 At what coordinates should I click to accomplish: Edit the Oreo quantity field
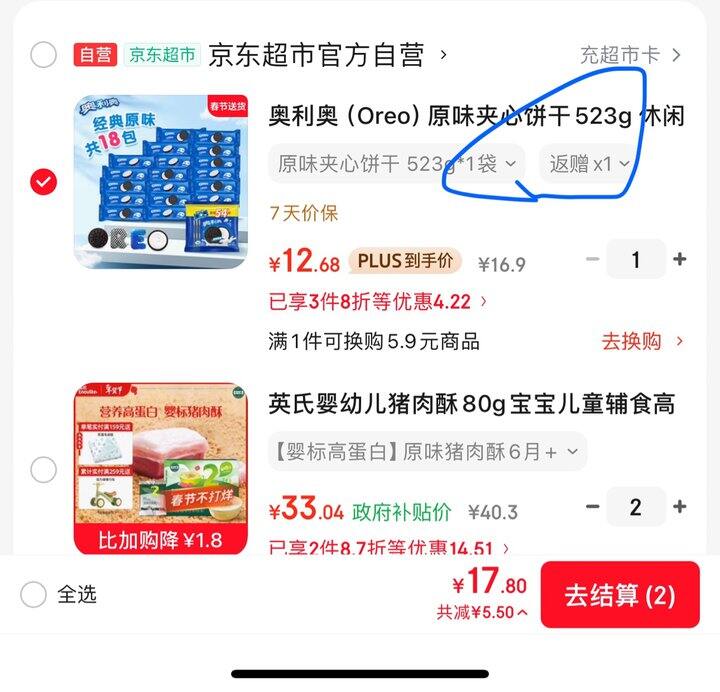[x=636, y=260]
